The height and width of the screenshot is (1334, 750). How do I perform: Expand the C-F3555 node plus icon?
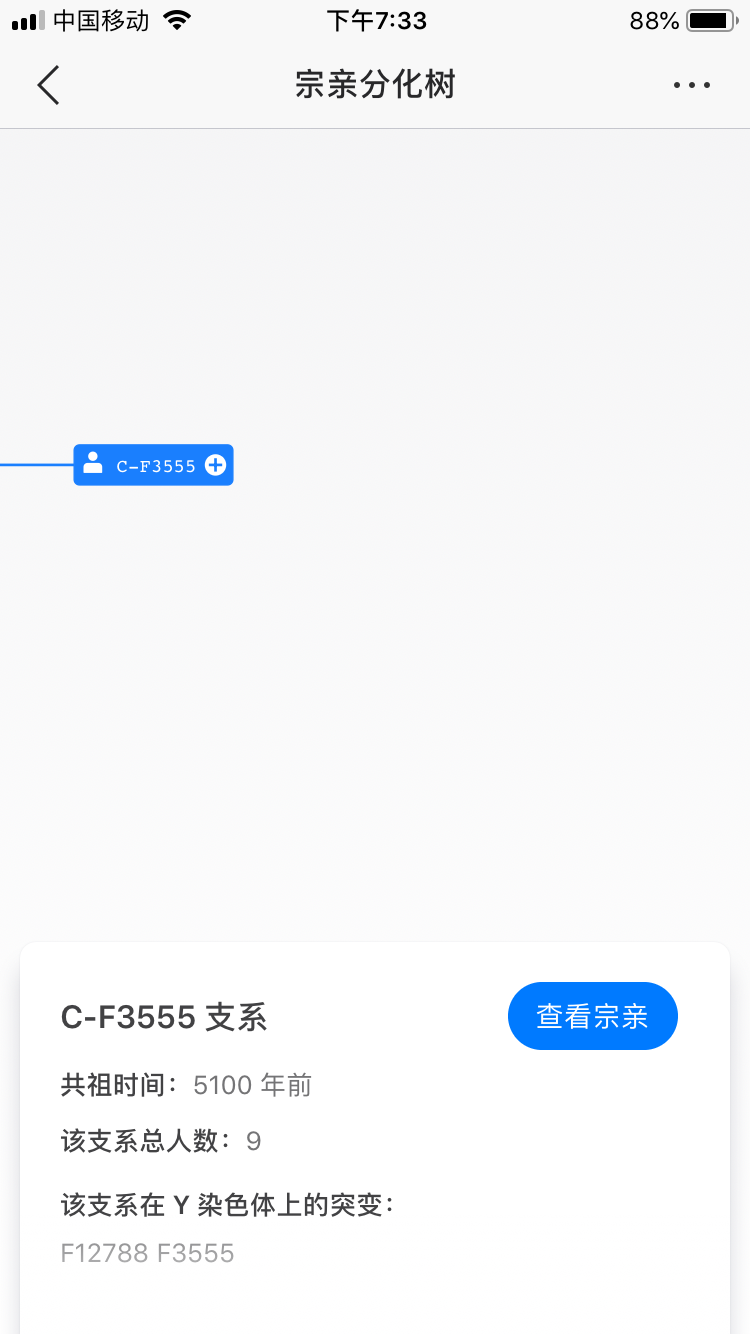point(215,465)
